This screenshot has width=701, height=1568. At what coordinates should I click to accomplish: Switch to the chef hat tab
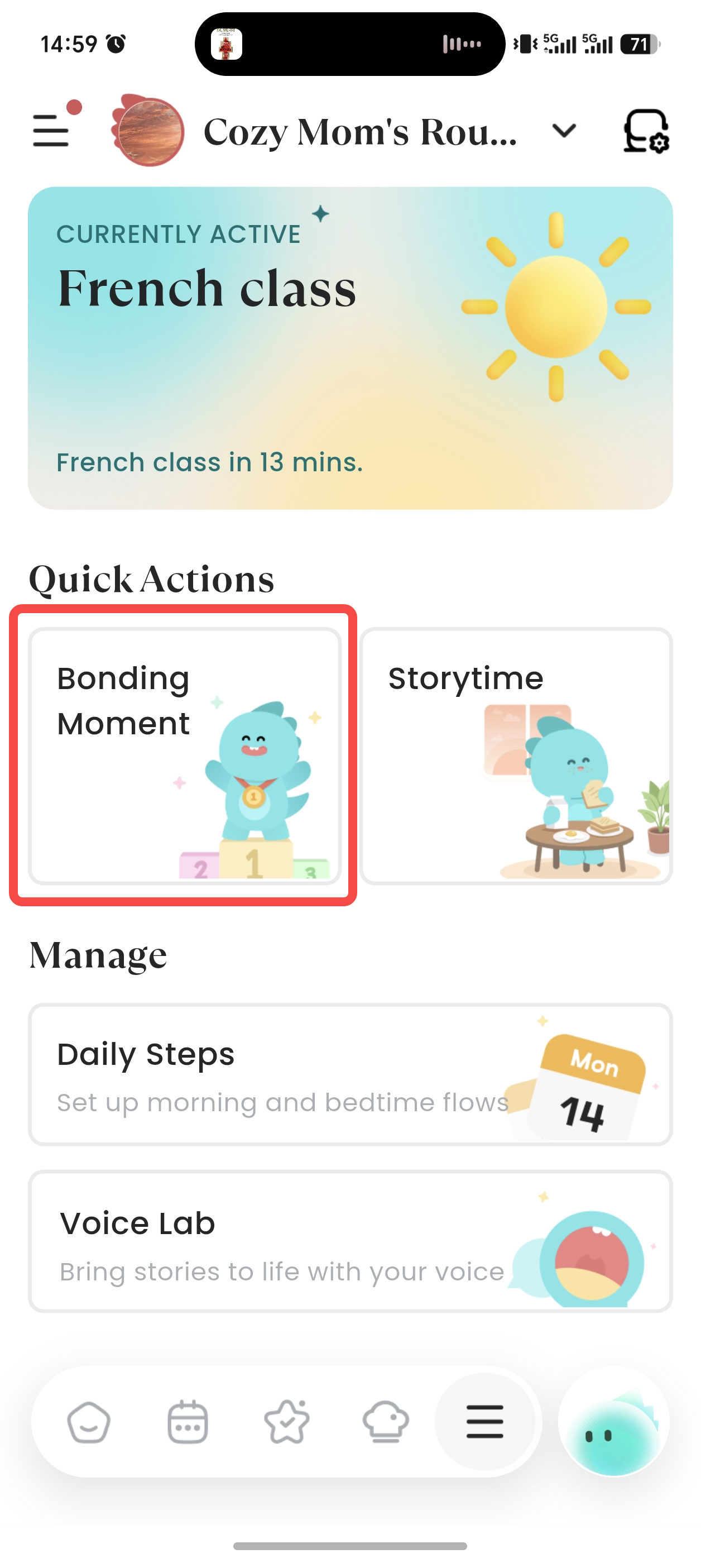click(x=386, y=1422)
